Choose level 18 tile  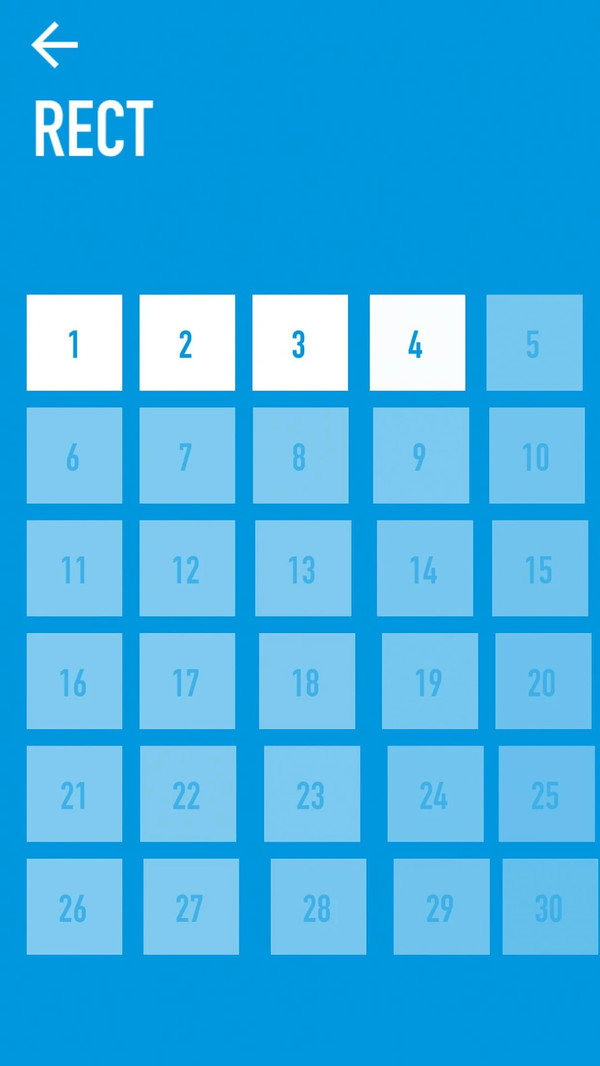click(306, 681)
